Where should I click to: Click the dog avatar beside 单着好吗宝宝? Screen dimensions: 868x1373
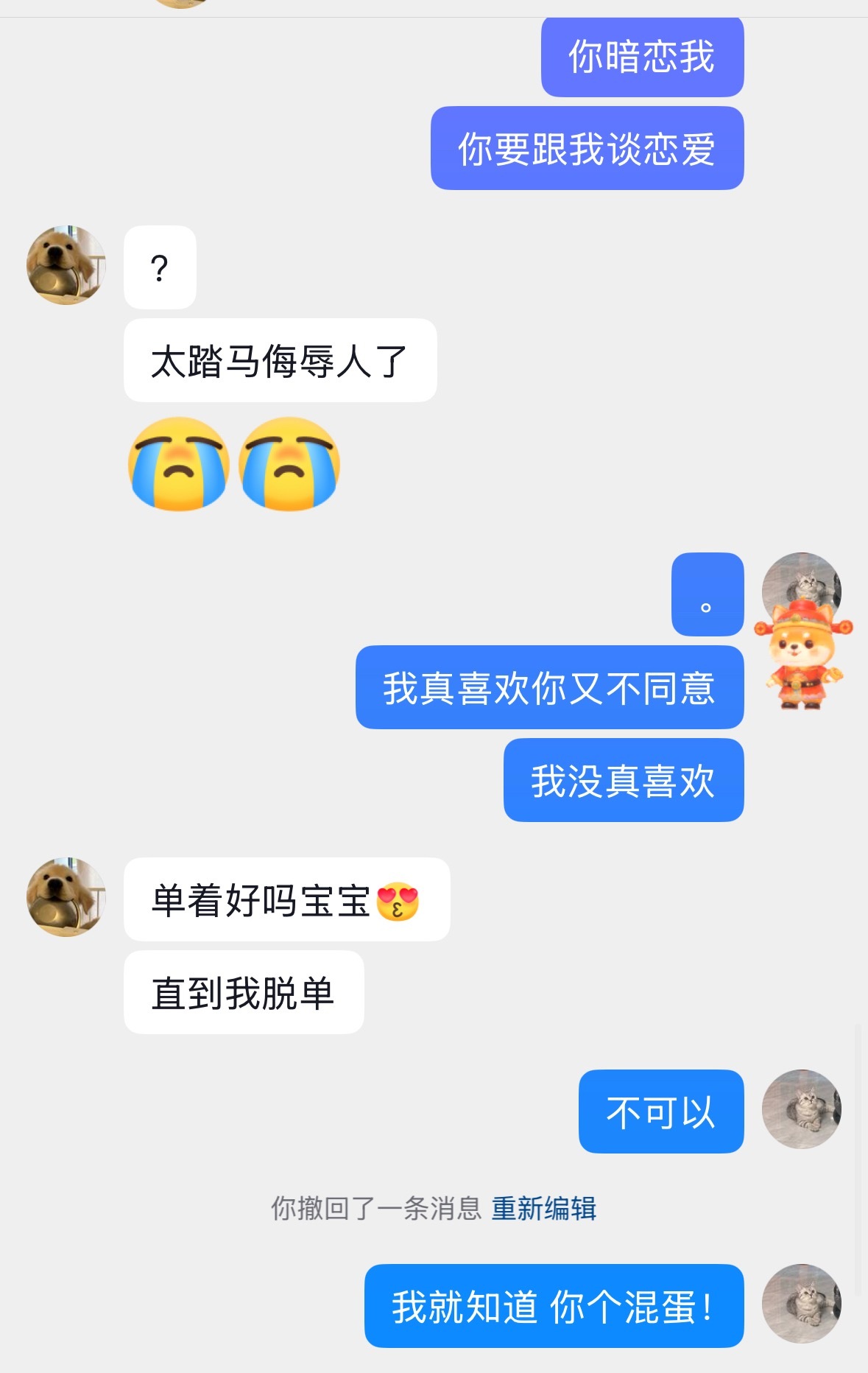coord(66,897)
